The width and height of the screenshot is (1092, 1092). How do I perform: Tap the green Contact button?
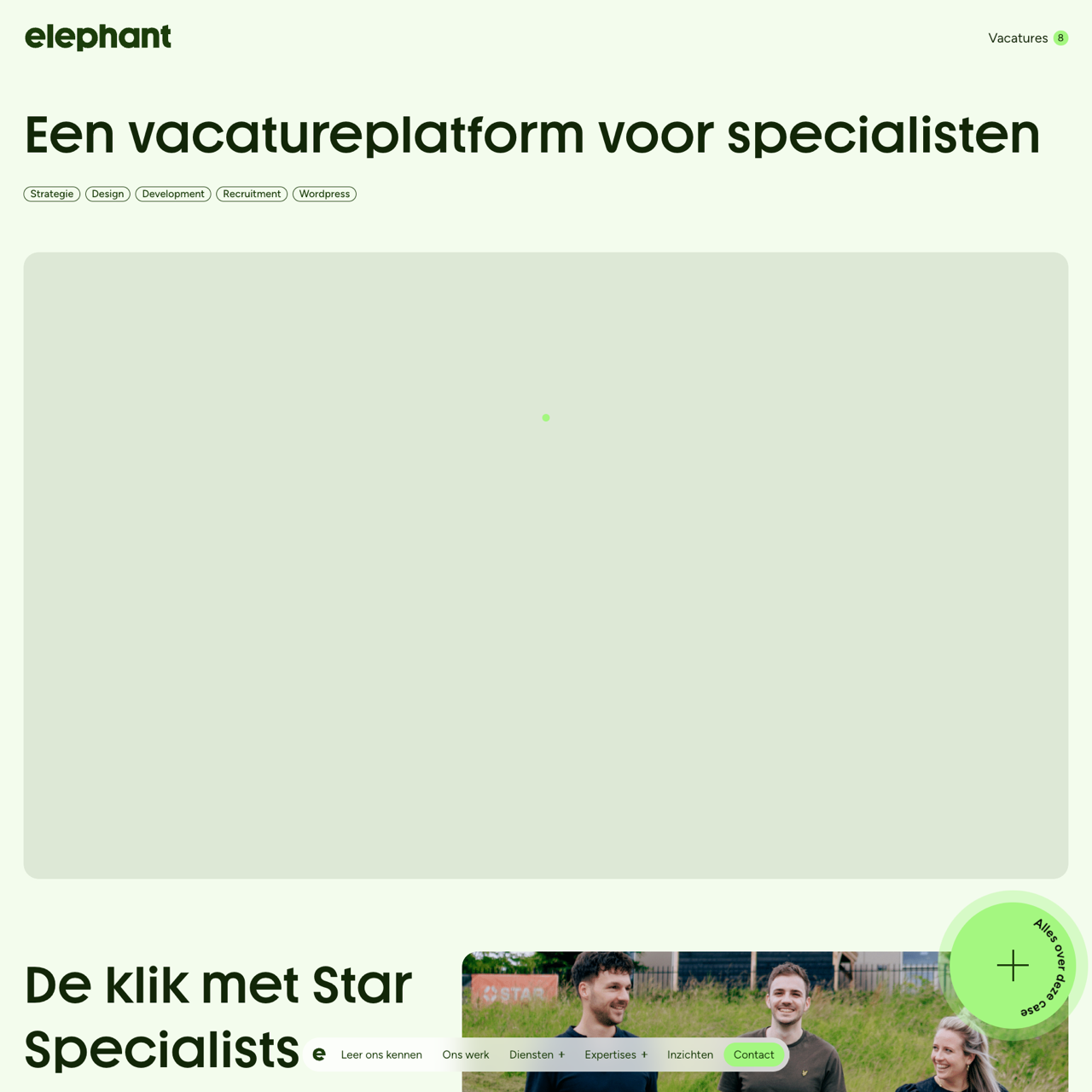point(754,1054)
